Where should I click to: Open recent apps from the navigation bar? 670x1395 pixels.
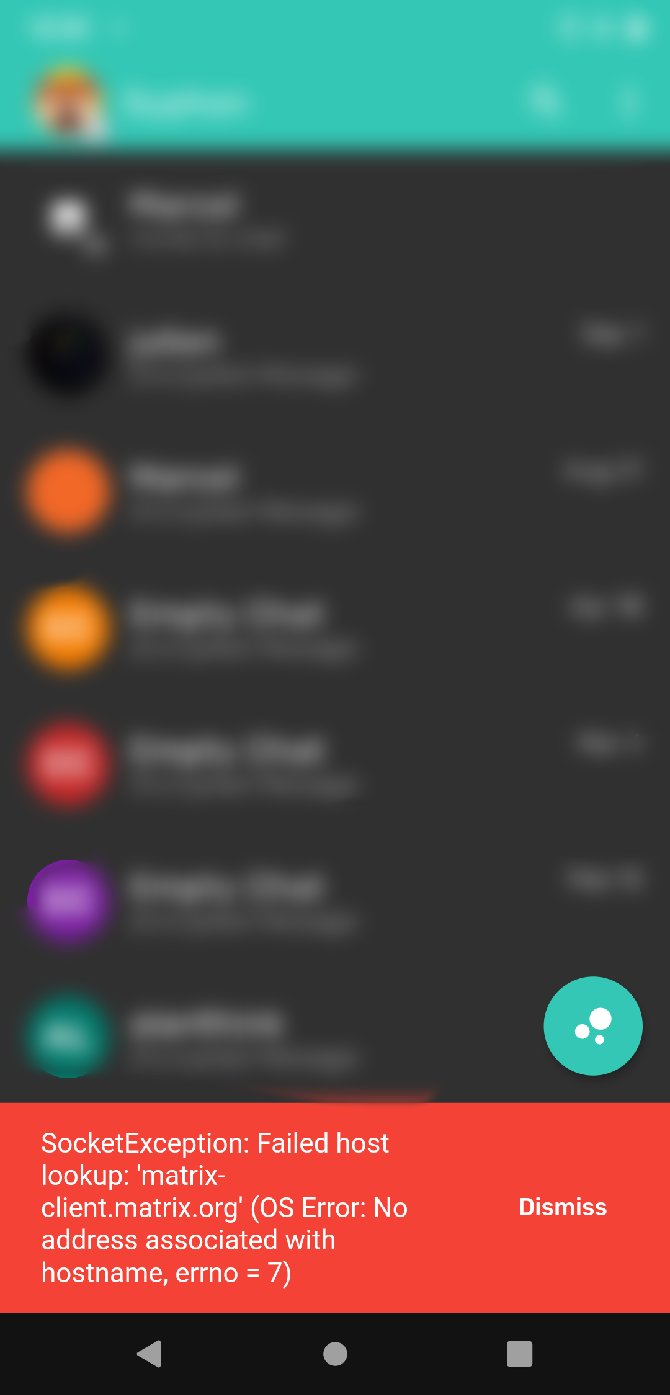coord(519,1354)
